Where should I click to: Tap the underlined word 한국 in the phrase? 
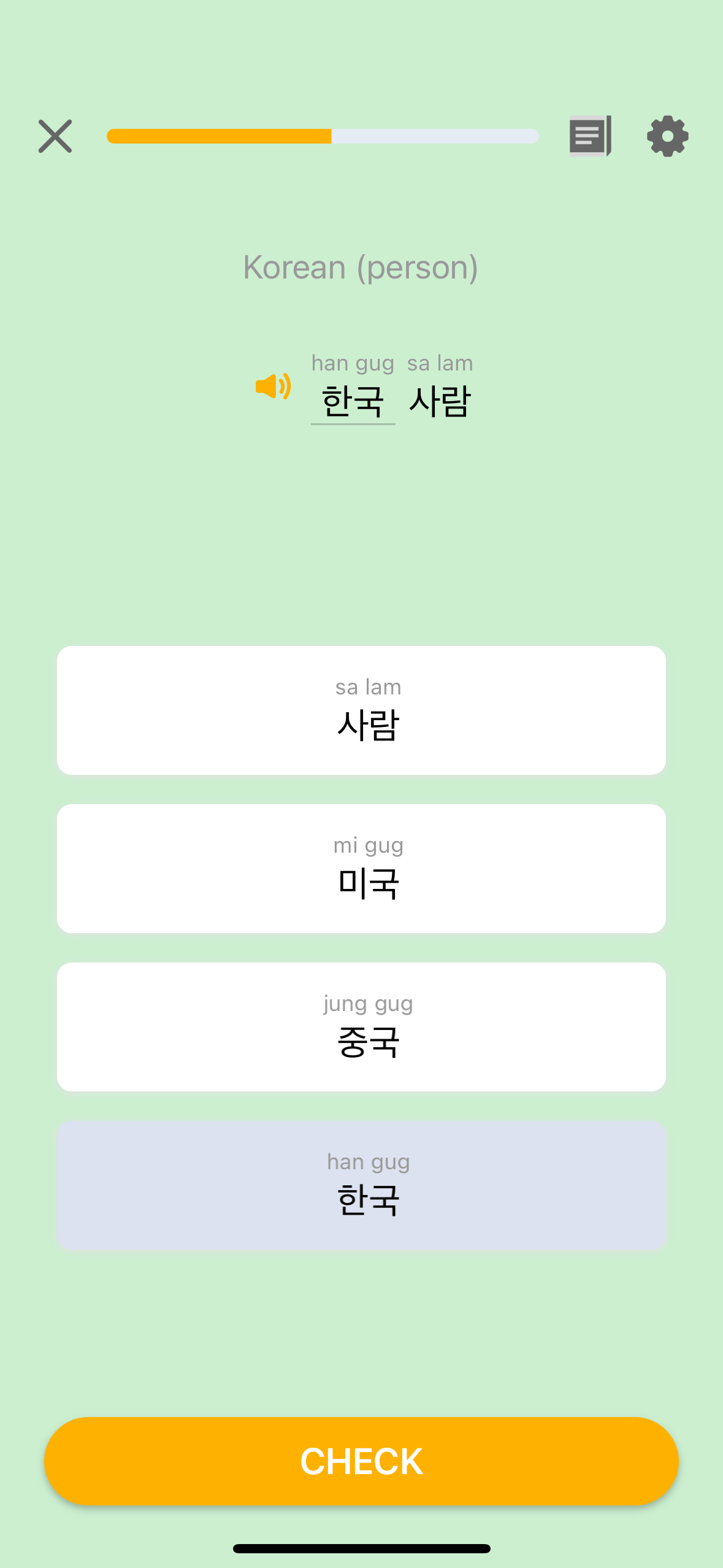353,402
